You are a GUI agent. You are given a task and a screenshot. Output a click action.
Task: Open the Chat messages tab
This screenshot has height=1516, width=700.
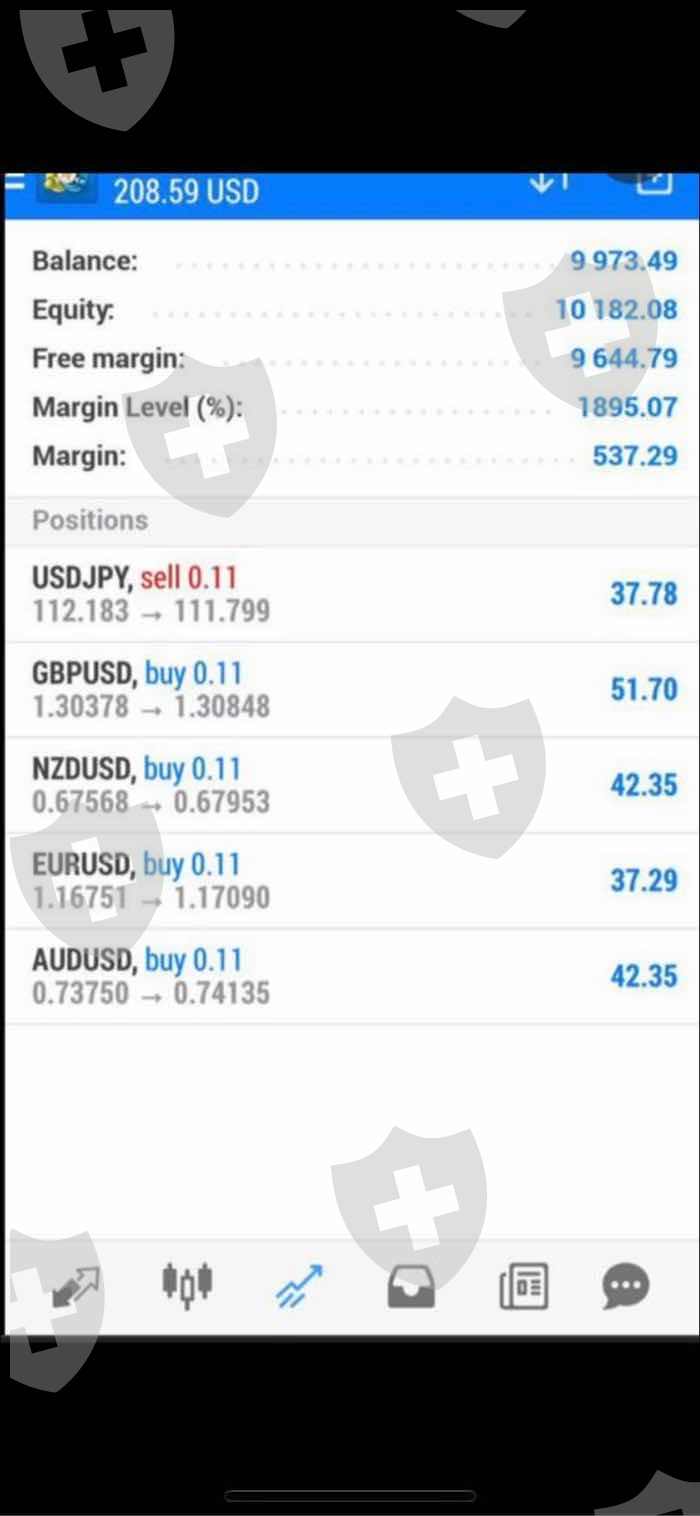click(x=626, y=1286)
